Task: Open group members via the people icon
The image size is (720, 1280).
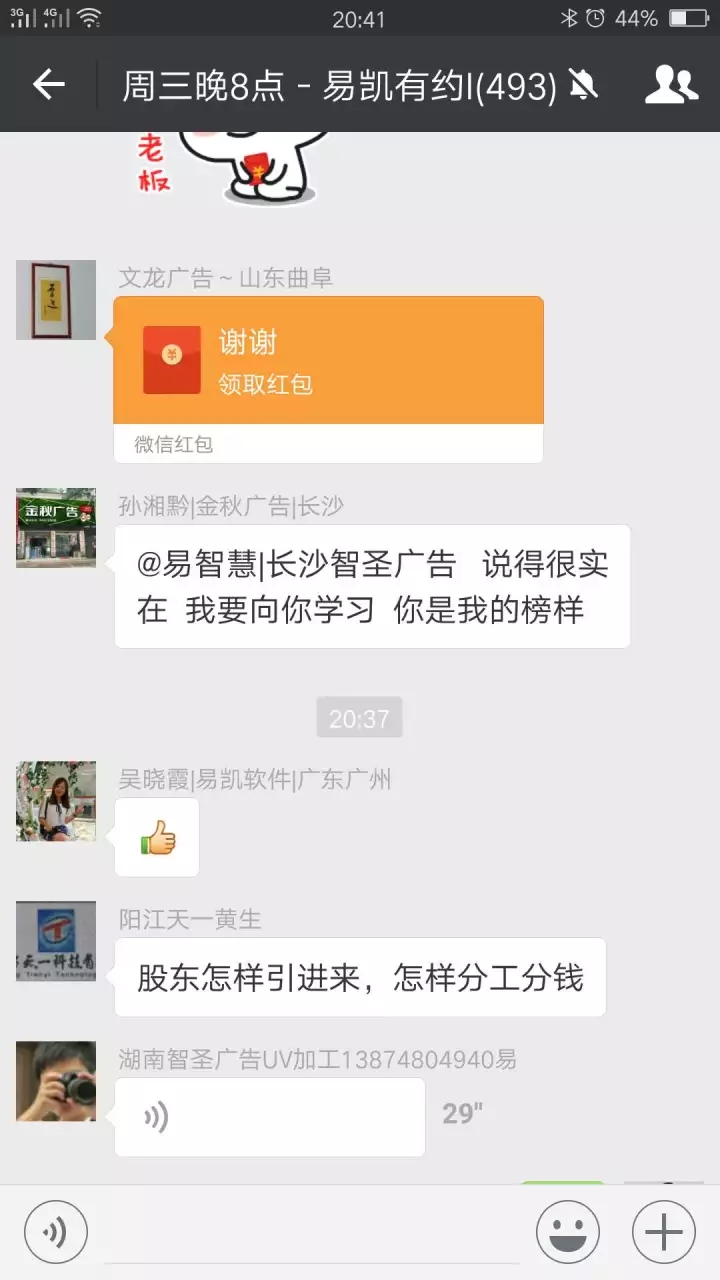Action: click(x=672, y=85)
